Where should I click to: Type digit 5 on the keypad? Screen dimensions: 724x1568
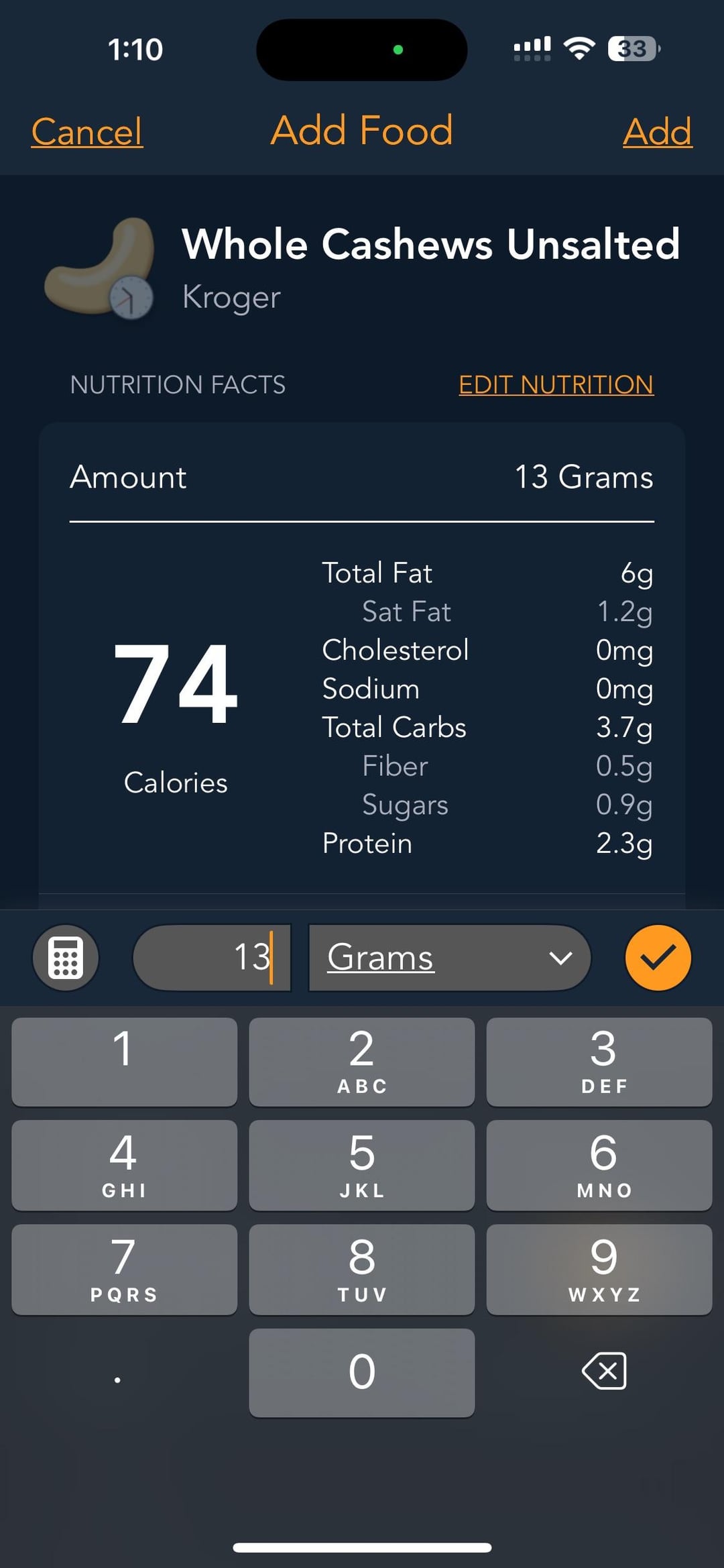point(361,1165)
